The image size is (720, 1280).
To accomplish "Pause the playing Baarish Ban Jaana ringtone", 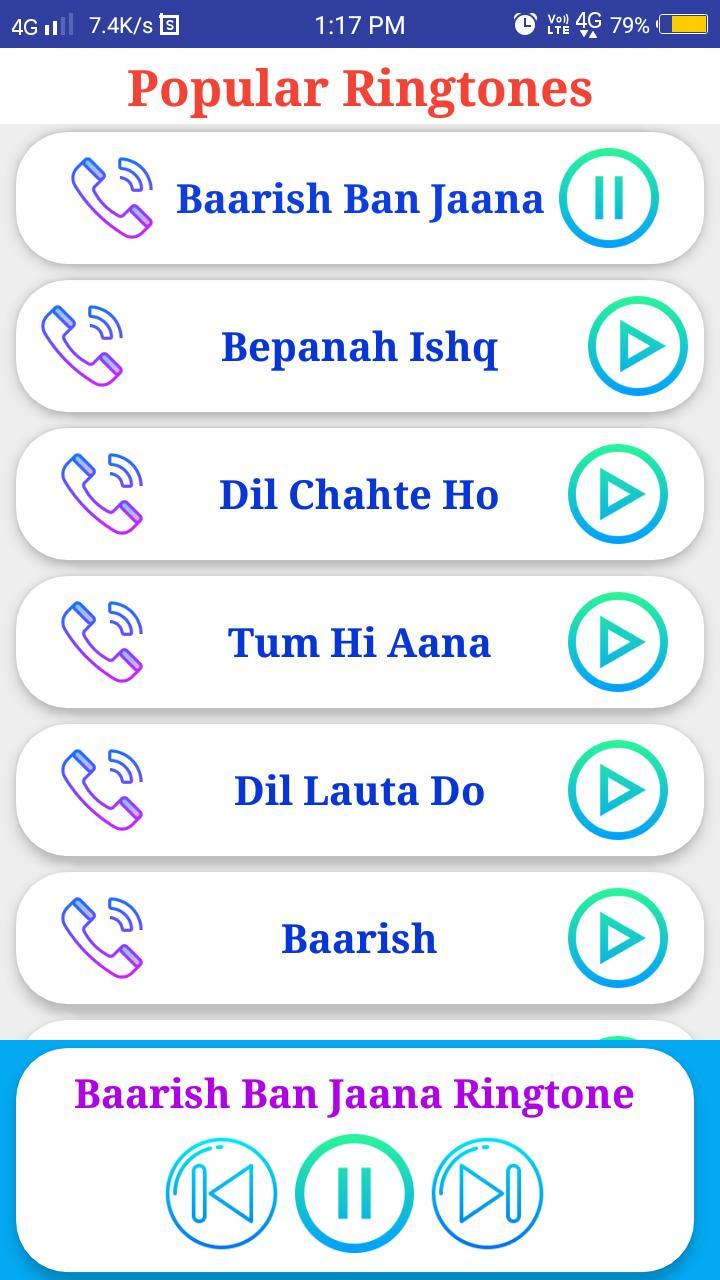I will (x=610, y=197).
